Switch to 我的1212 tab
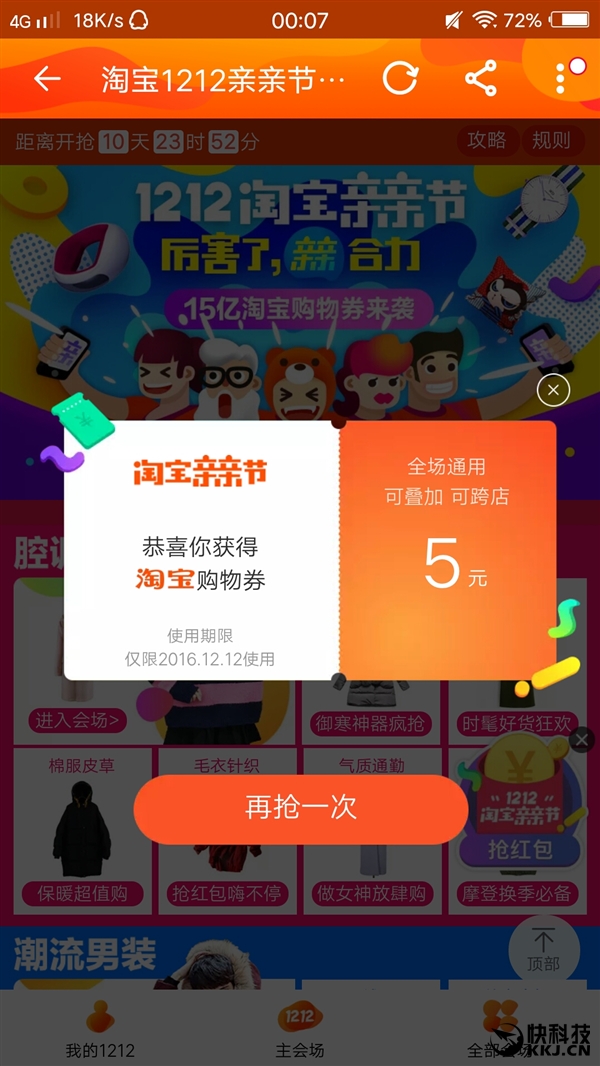This screenshot has width=600, height=1066. click(x=100, y=1030)
